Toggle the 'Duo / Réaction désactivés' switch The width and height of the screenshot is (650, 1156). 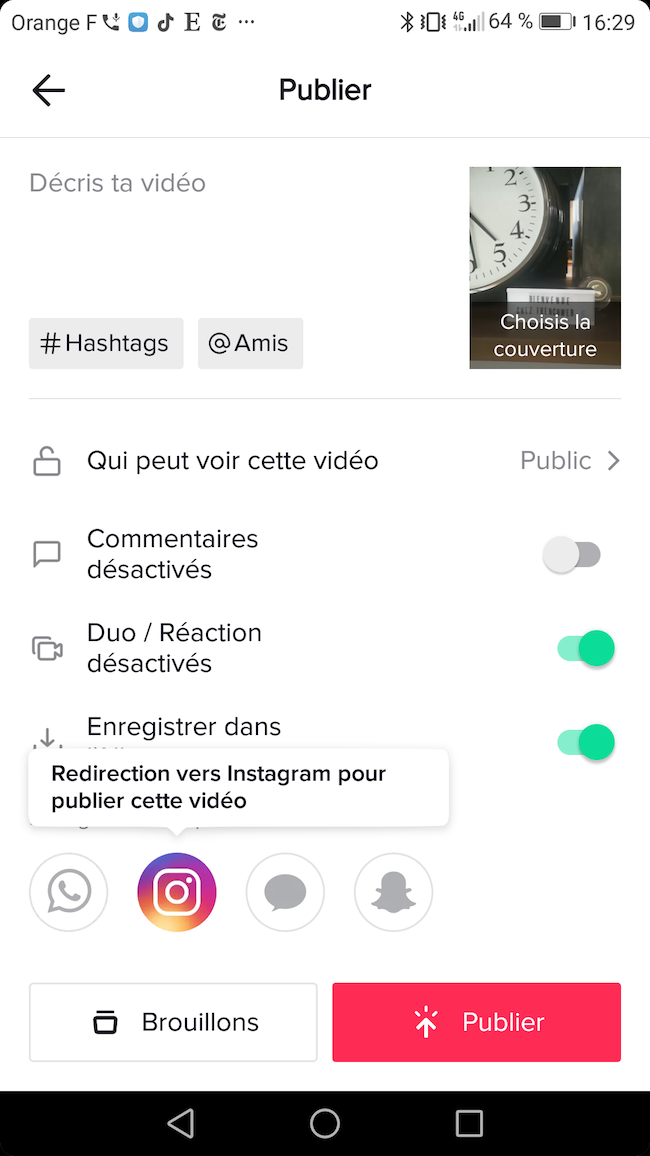pyautogui.click(x=585, y=649)
